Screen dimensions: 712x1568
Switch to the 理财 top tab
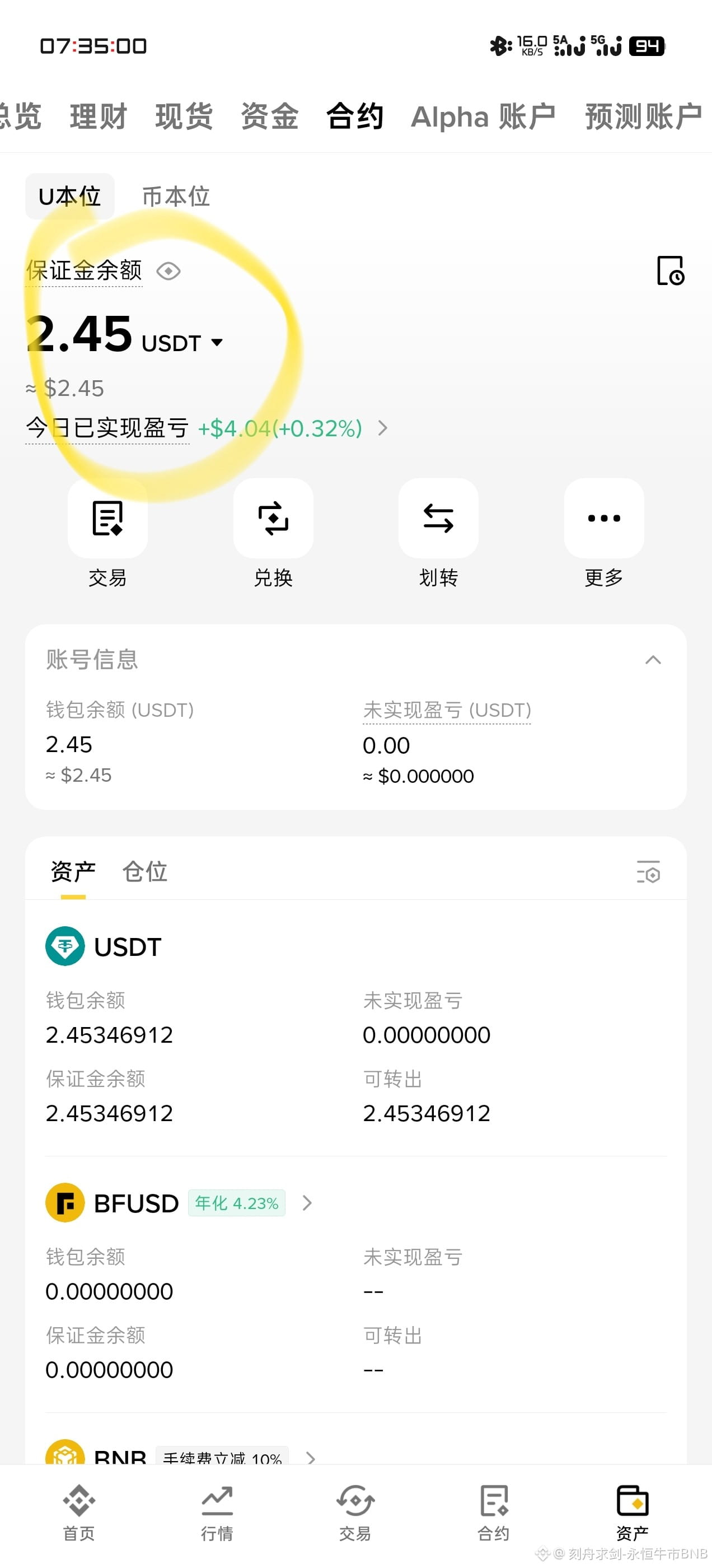99,116
